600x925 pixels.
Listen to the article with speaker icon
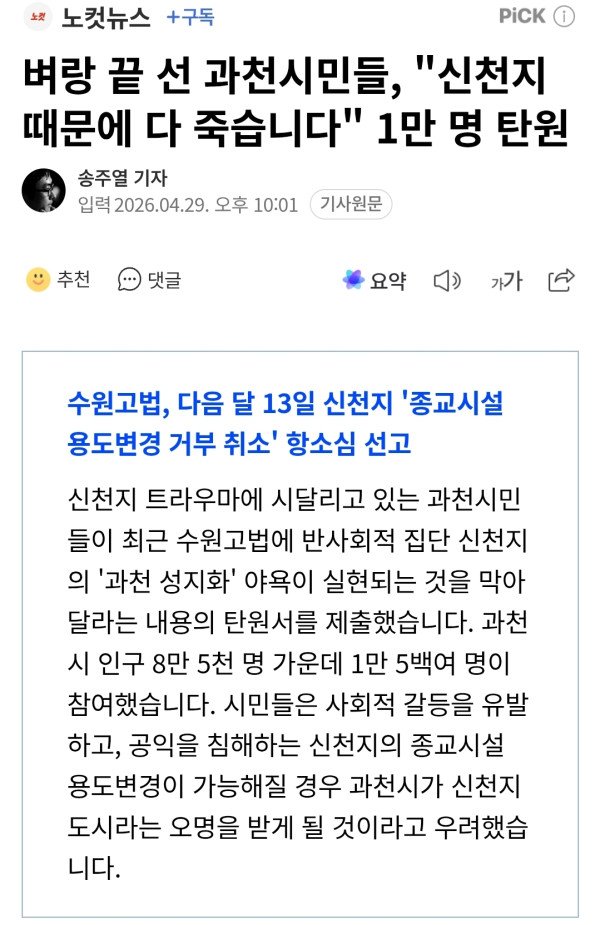[x=446, y=281]
